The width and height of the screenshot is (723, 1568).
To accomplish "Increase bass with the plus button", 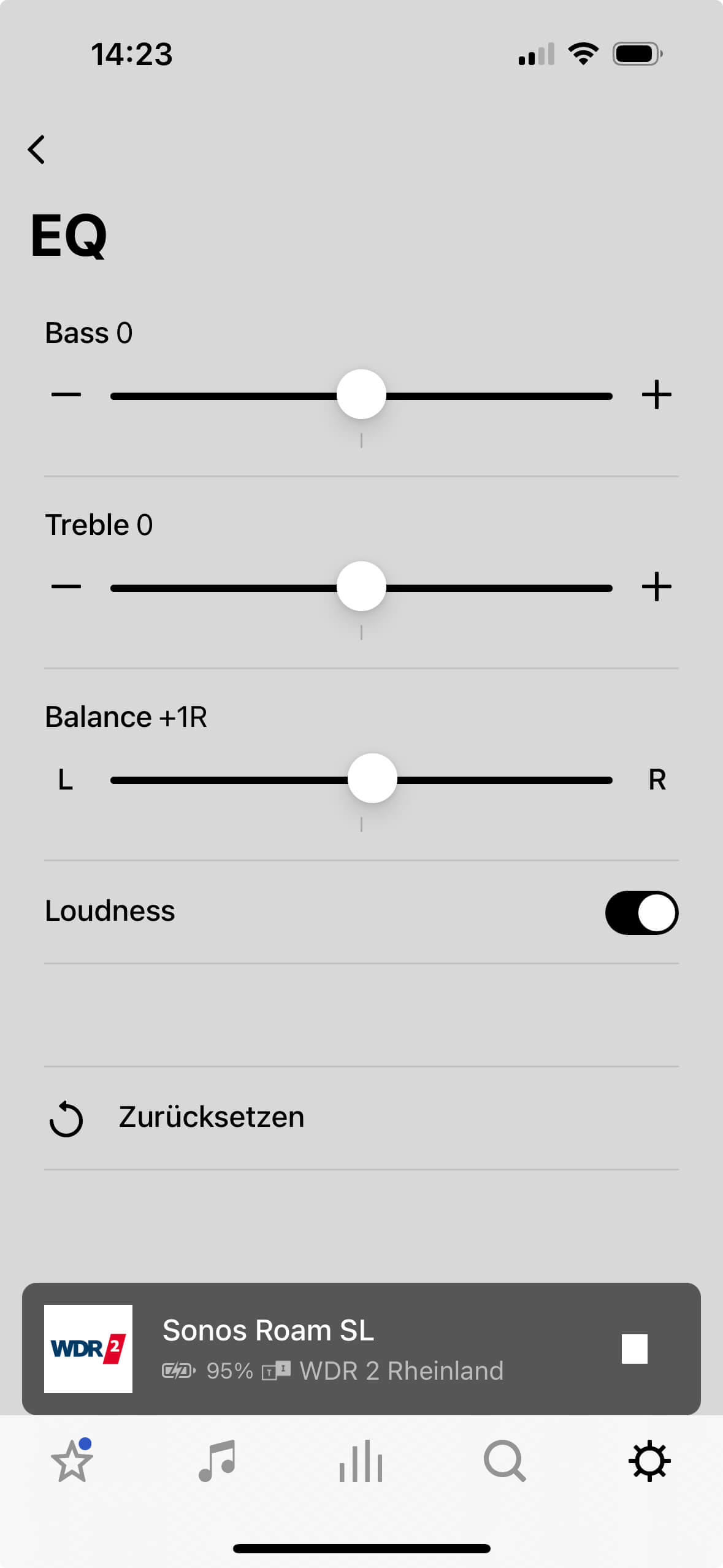I will click(x=656, y=394).
